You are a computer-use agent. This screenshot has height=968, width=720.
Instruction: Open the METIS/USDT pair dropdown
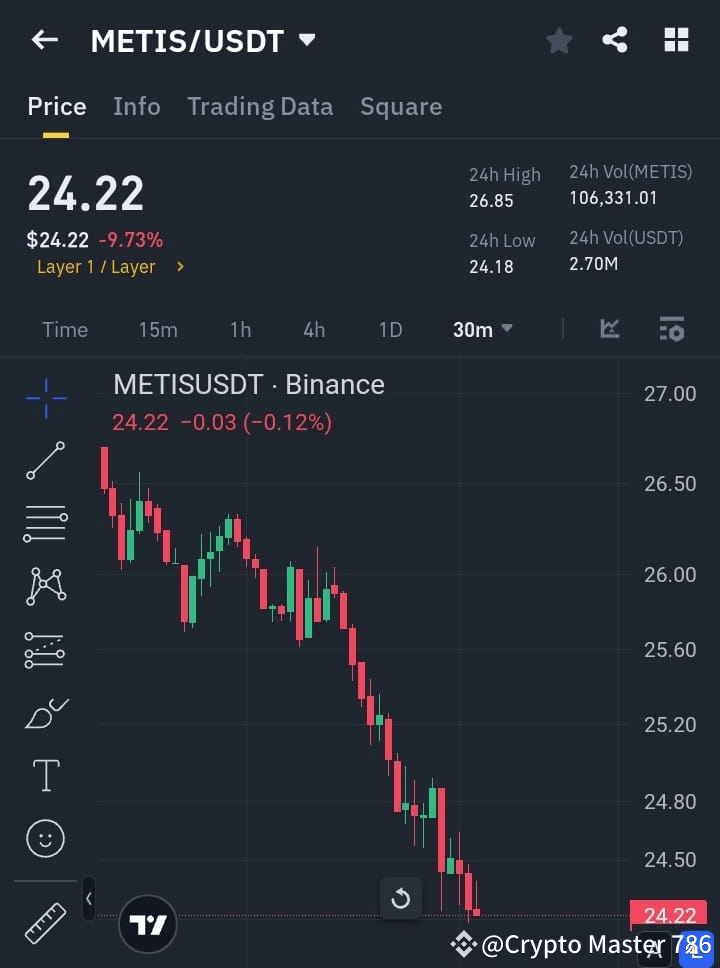tap(307, 41)
